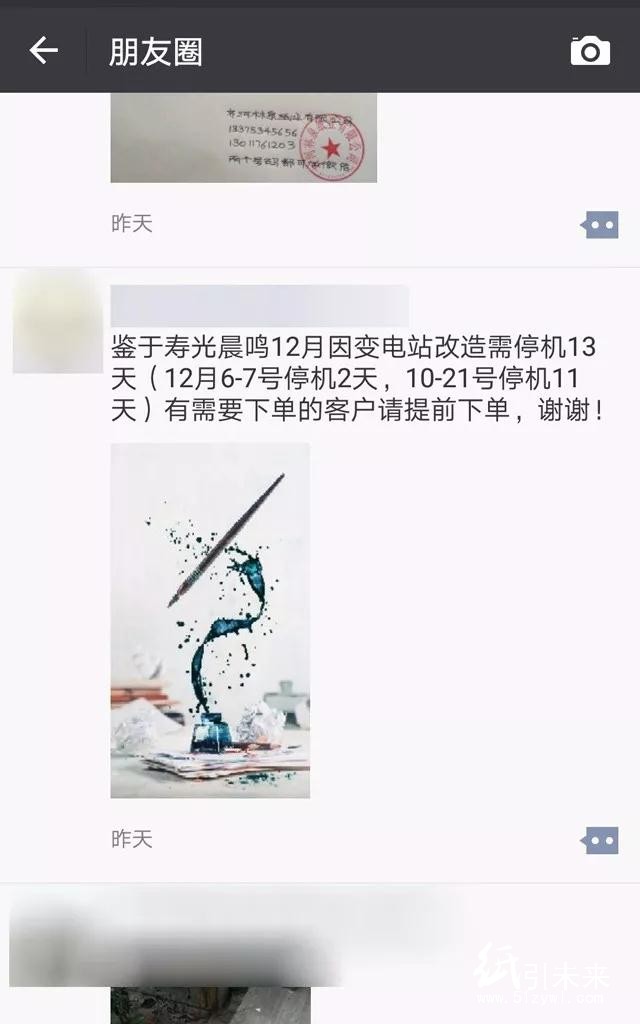Open the comment menu under the stamped document post
The width and height of the screenshot is (640, 1024).
point(600,225)
